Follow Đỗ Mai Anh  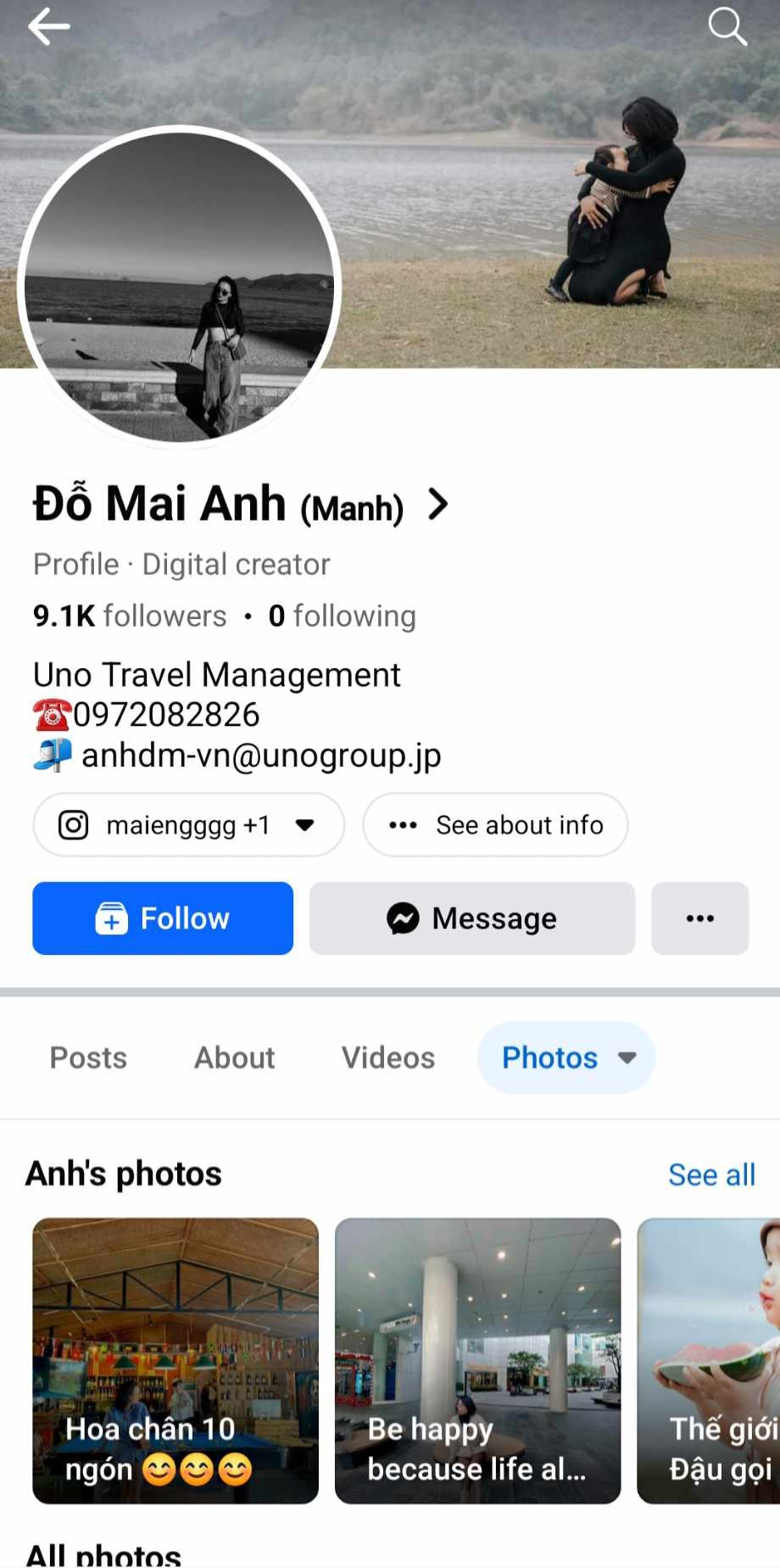tap(163, 918)
